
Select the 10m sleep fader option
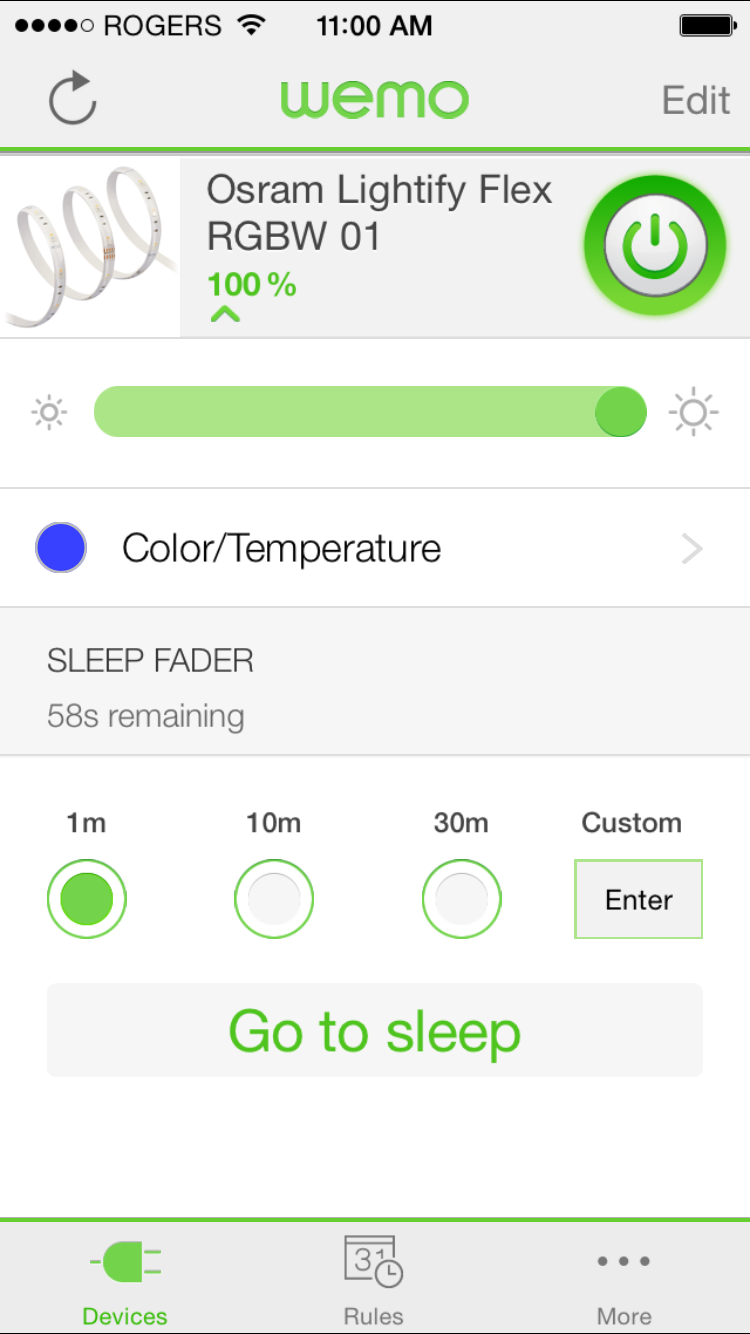(x=274, y=898)
